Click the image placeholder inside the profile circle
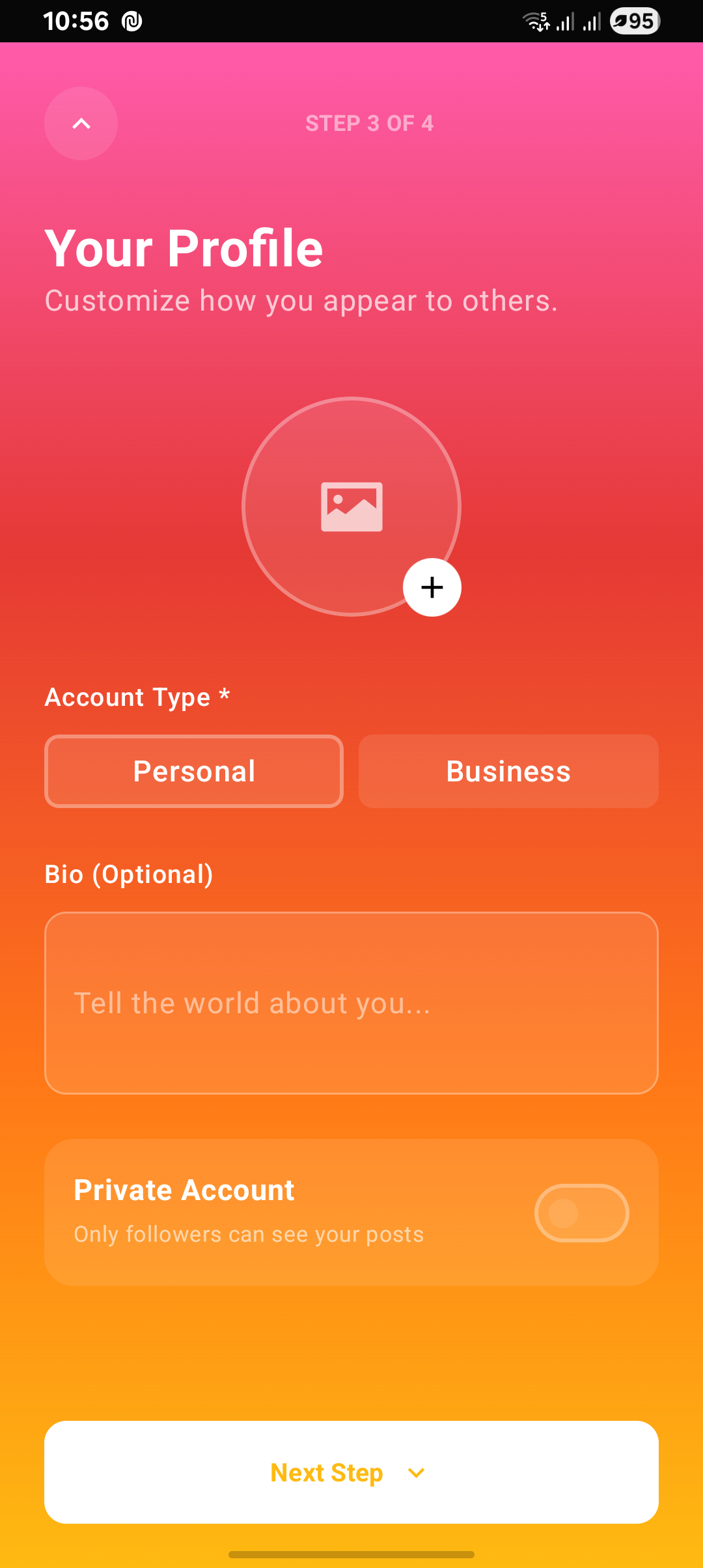Viewport: 703px width, 1568px height. [351, 507]
